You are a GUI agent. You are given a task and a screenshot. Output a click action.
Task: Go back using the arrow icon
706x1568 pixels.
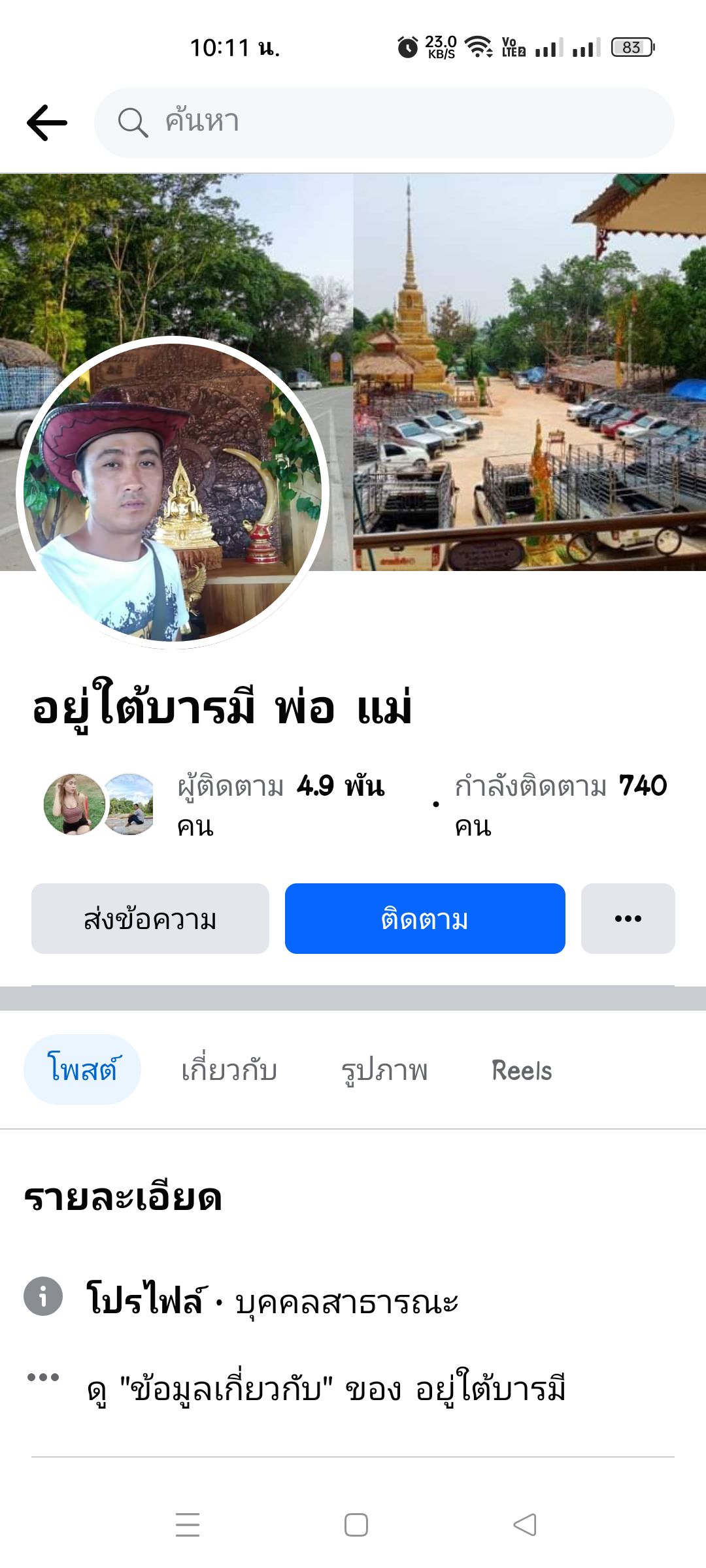(47, 123)
